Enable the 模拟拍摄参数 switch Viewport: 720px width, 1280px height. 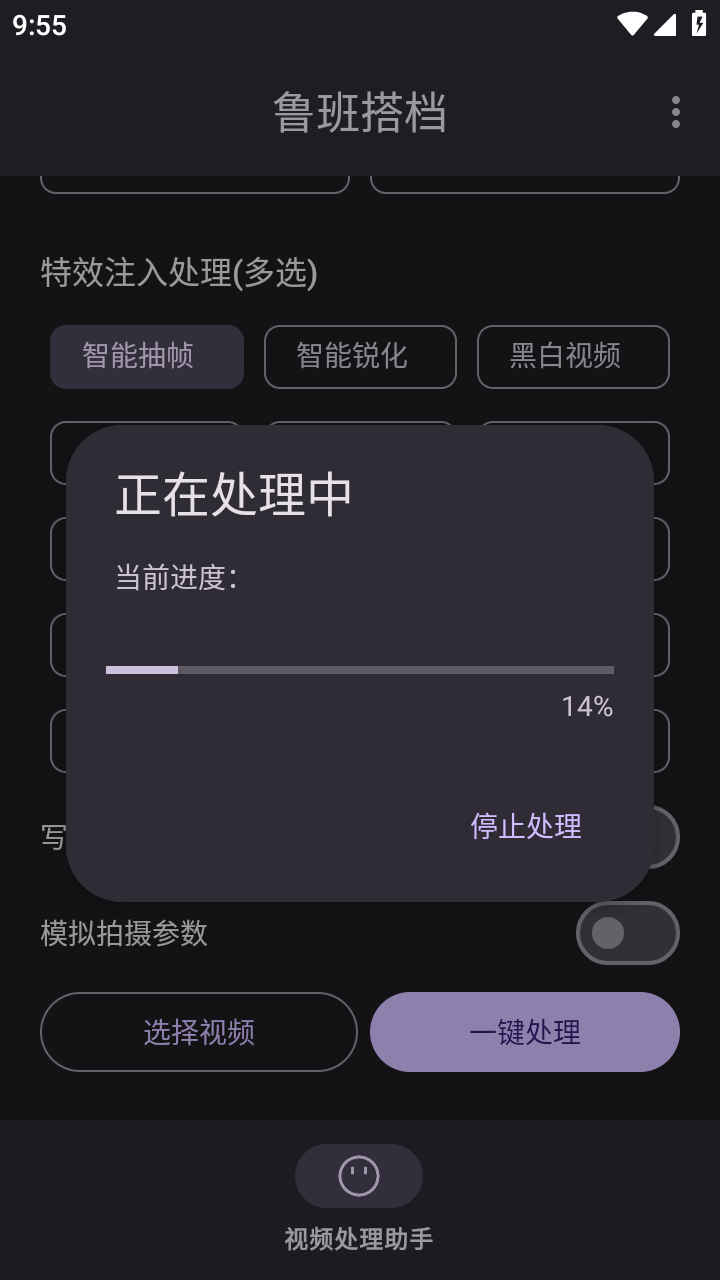click(x=628, y=933)
